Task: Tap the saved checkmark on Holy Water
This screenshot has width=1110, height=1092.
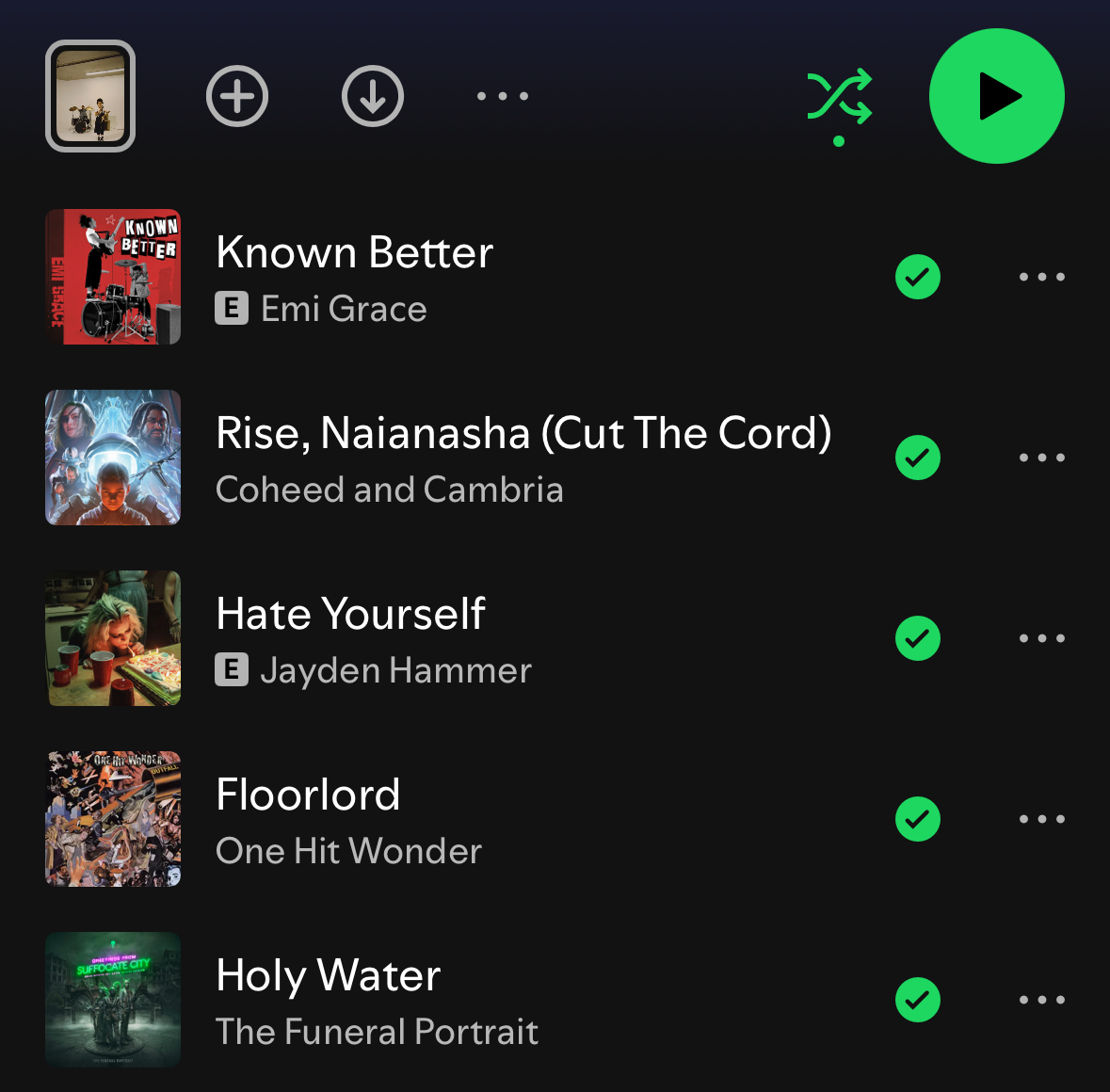Action: (x=918, y=1000)
